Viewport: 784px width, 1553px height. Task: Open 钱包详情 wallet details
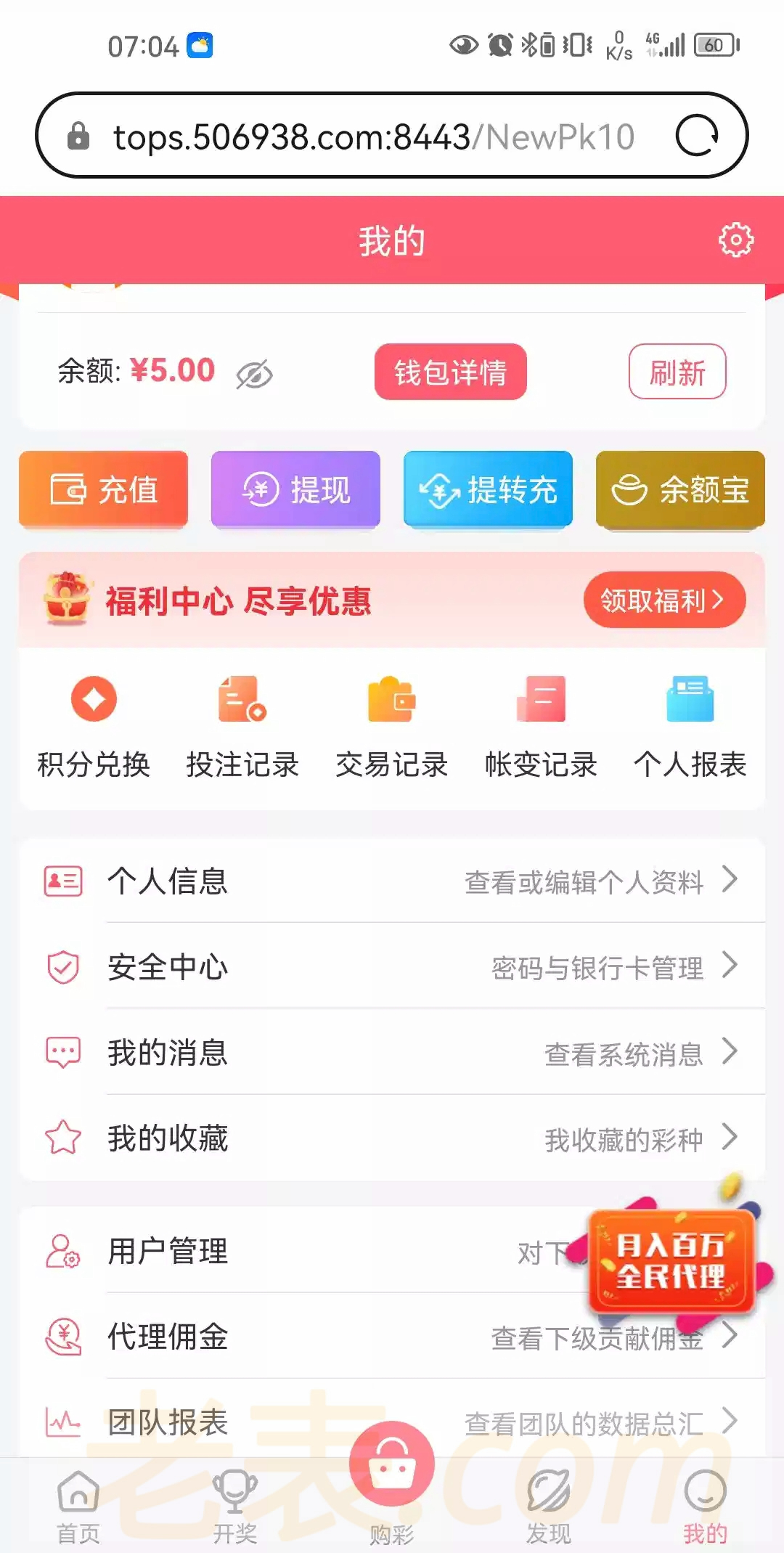(x=450, y=372)
